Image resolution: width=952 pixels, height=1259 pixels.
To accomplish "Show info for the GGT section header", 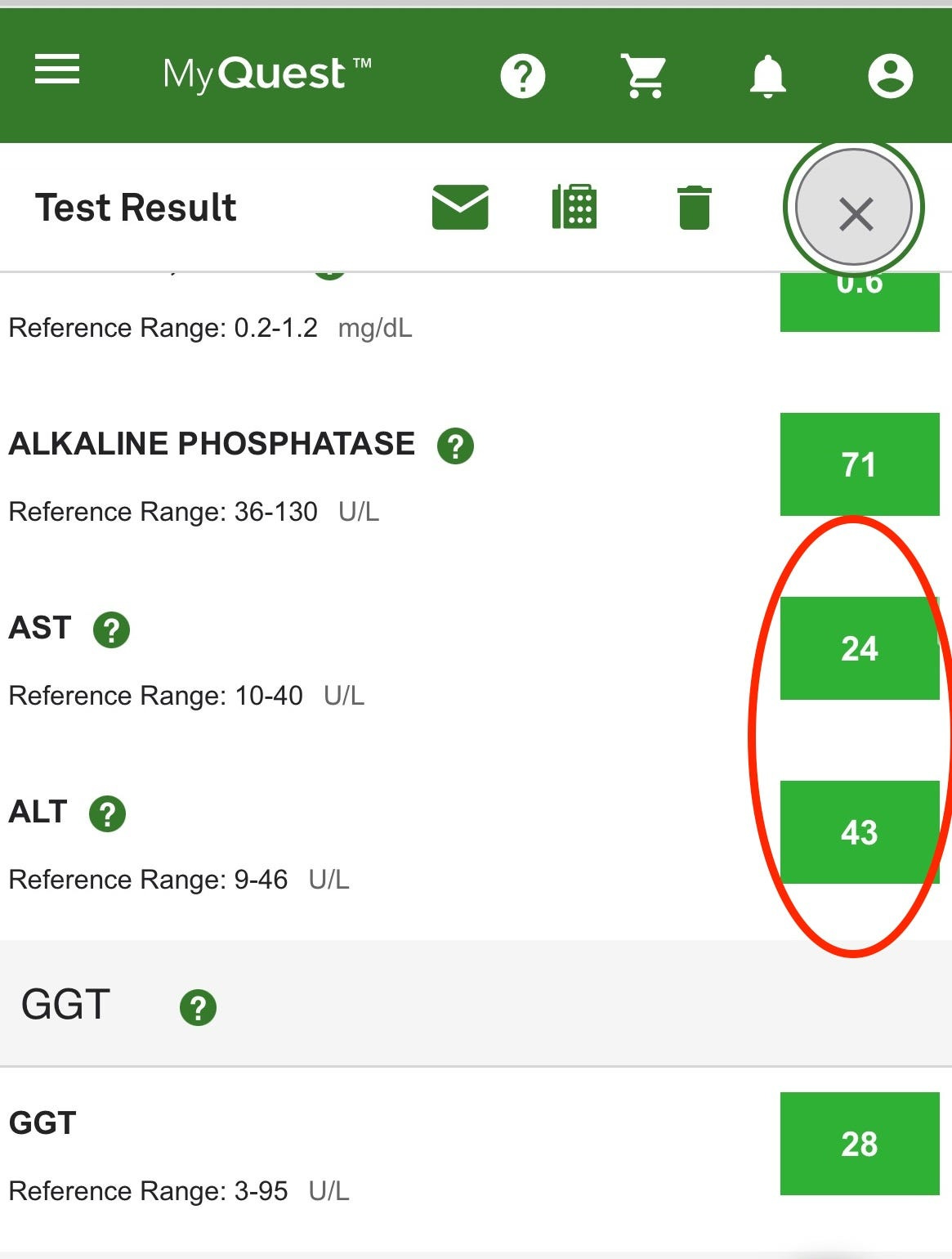I will tap(199, 1007).
